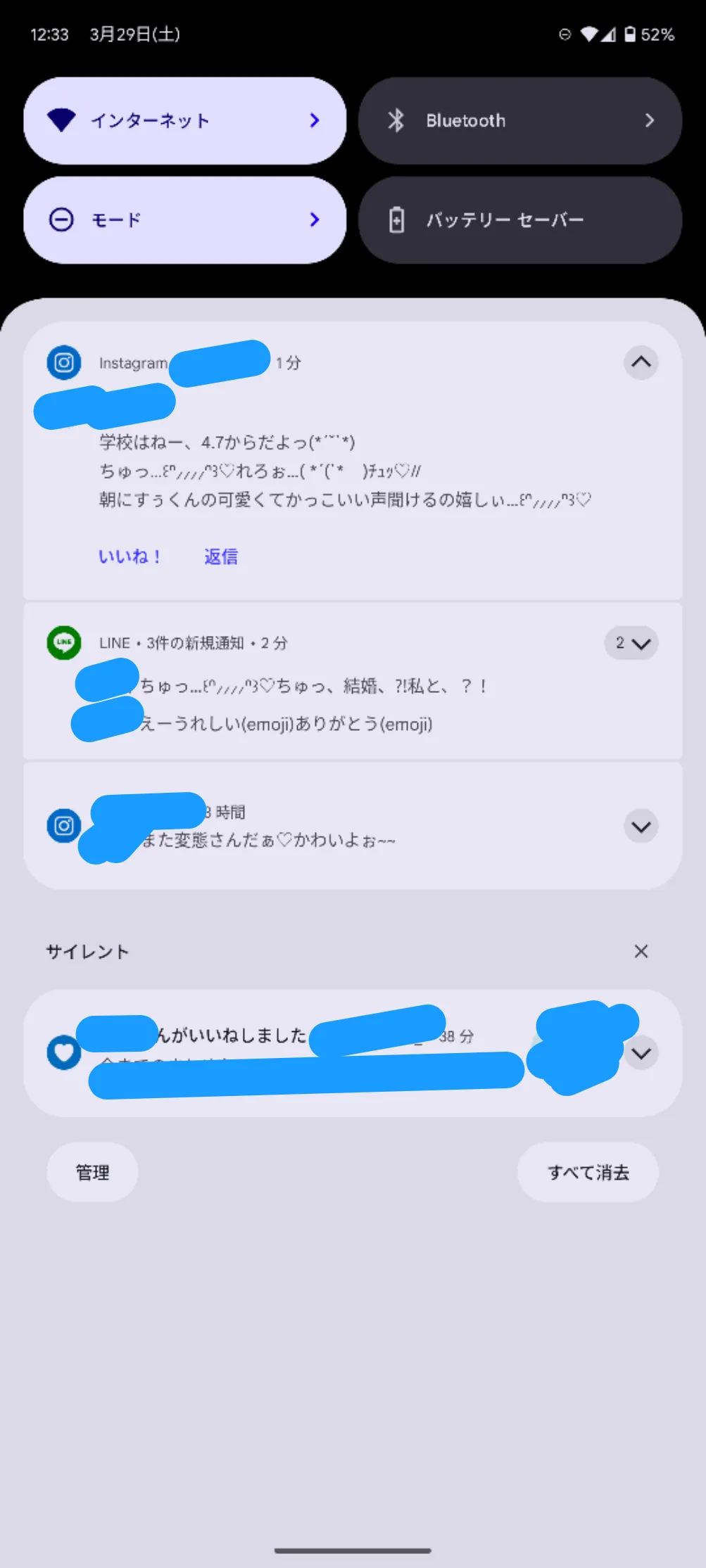Turn on バッテリー セーバー
Screen dimensions: 706x1568
pyautogui.click(x=519, y=220)
